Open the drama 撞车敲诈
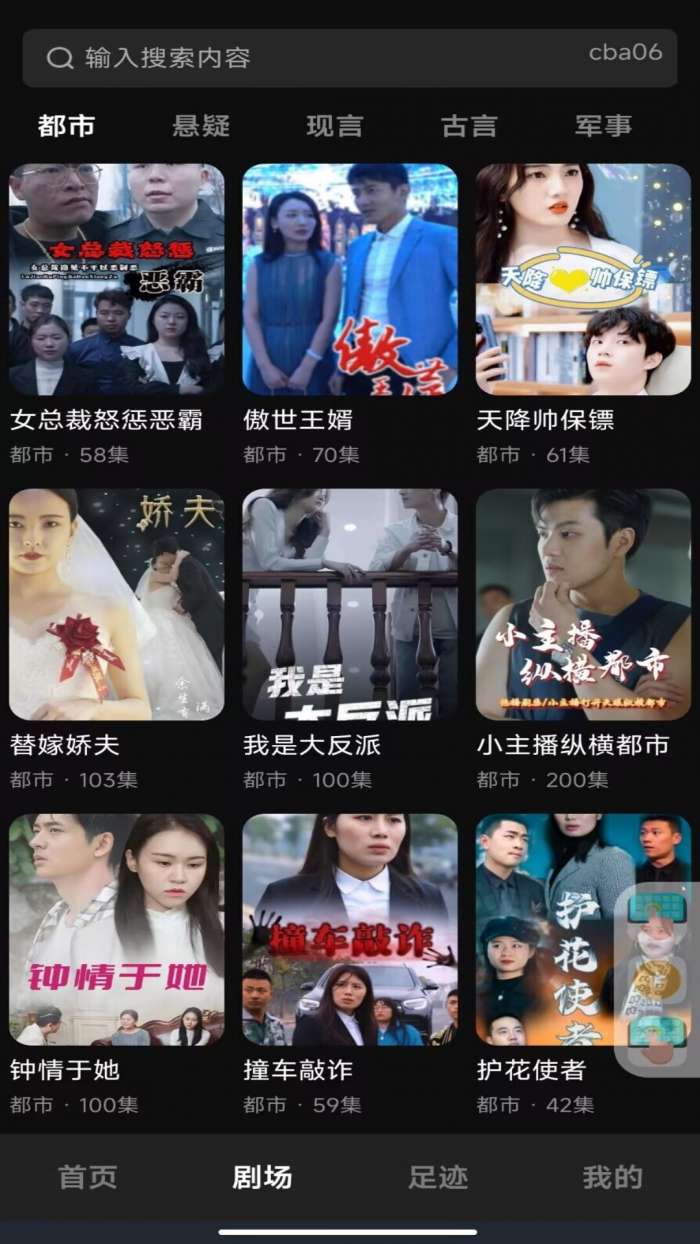This screenshot has height=1244, width=700. pyautogui.click(x=350, y=930)
